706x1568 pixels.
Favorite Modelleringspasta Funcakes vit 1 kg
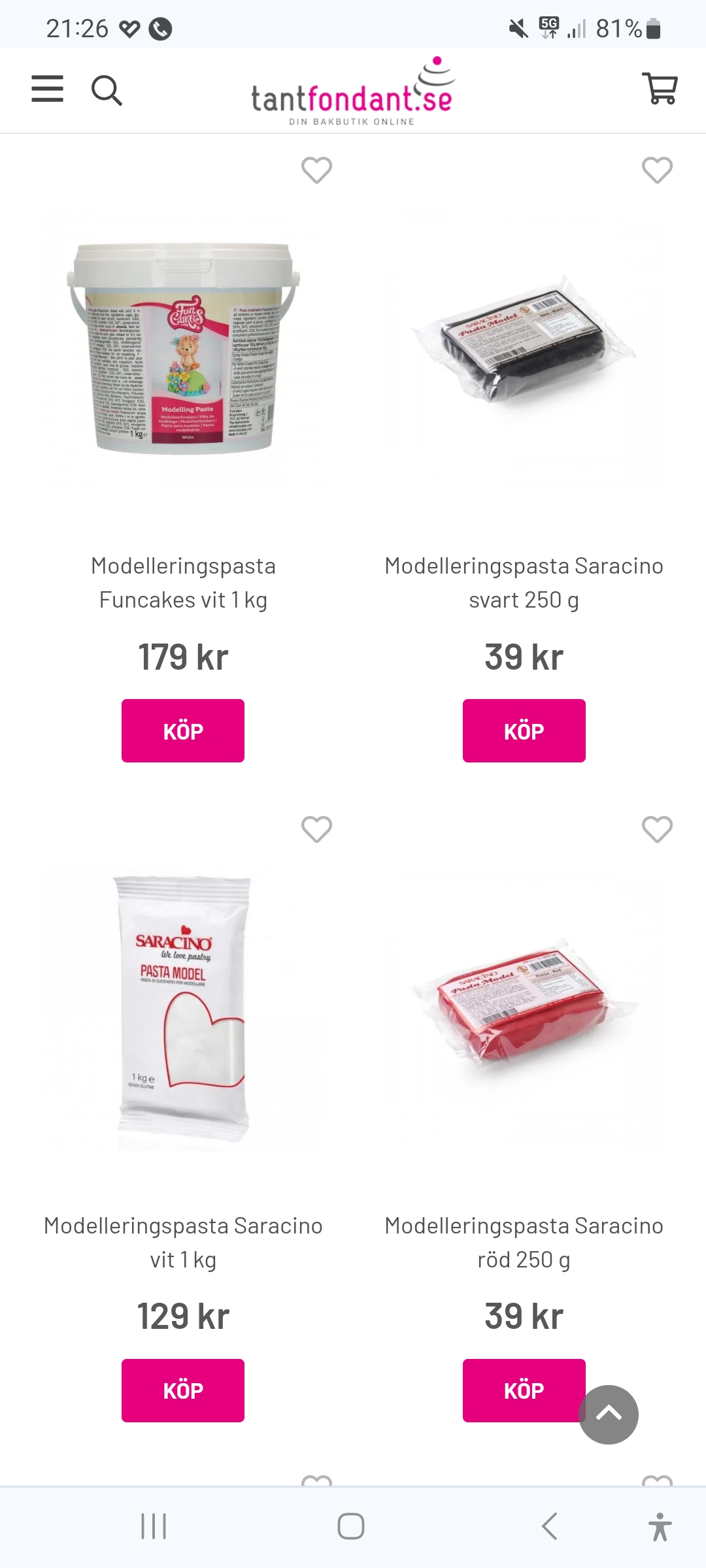[x=316, y=171]
